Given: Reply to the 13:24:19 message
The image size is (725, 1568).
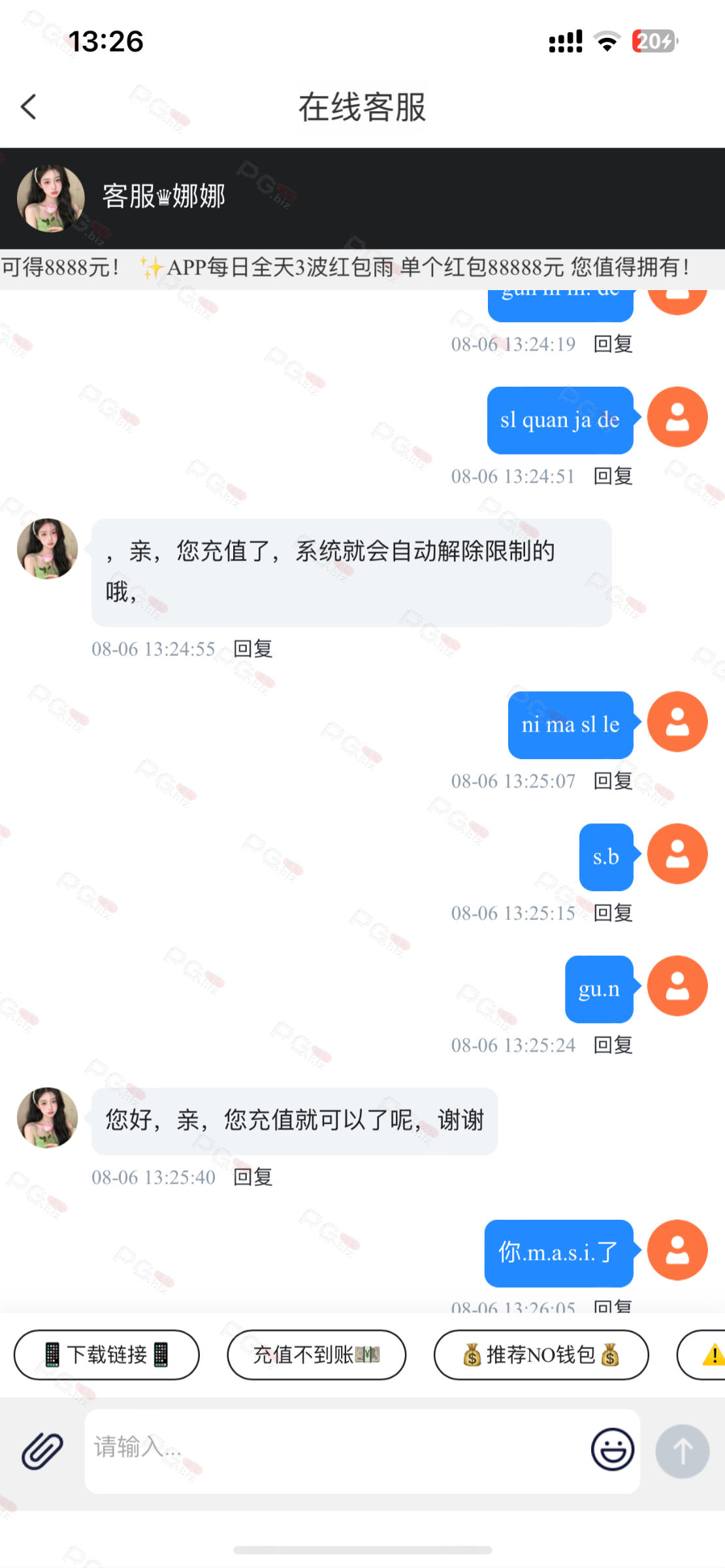Looking at the screenshot, I should coord(613,344).
